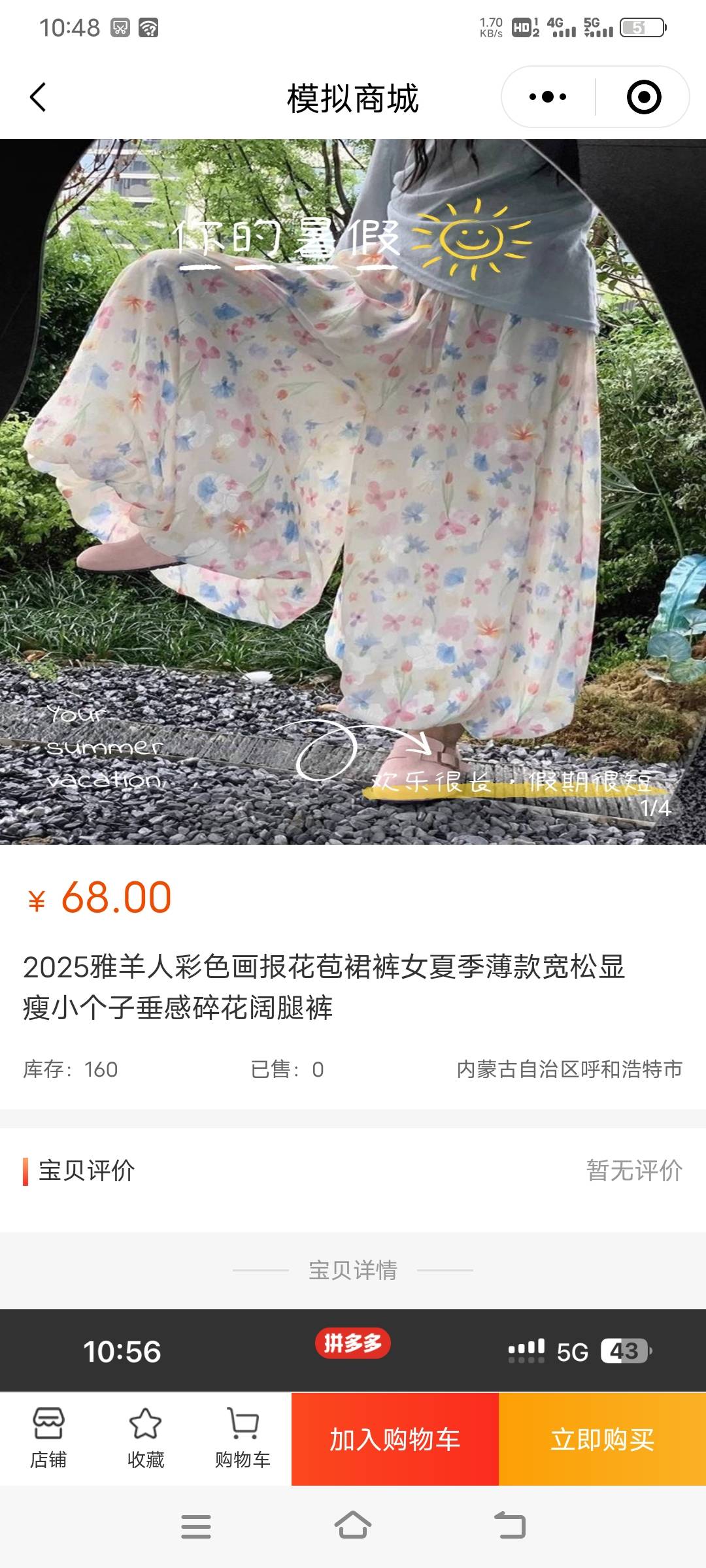The height and width of the screenshot is (1568, 706).
Task: Add this item to 收藏 favorites
Action: (x=145, y=1439)
